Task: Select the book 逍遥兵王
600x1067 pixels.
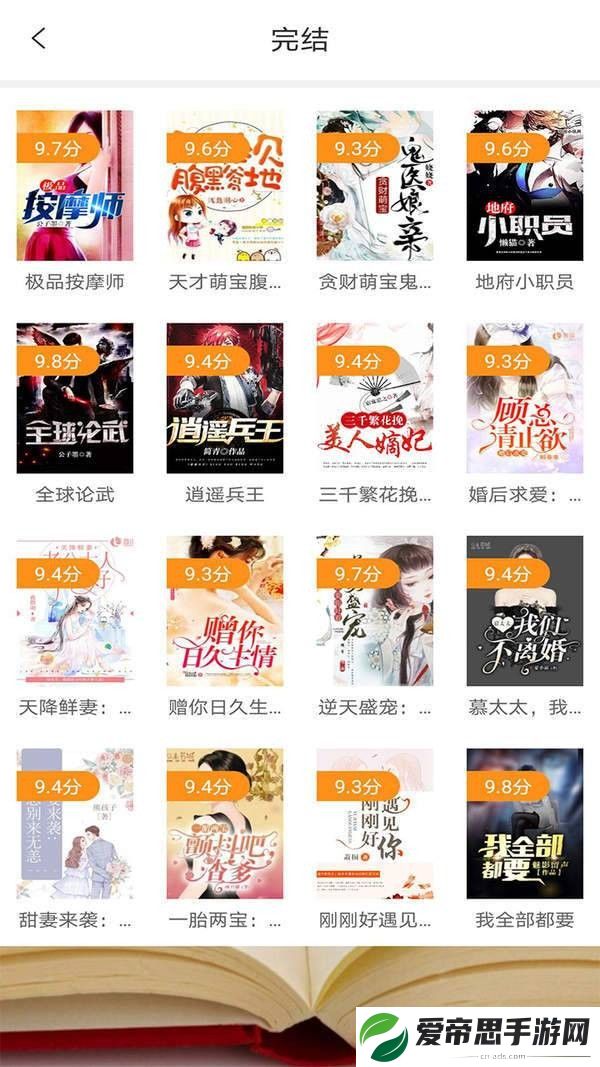Action: click(x=225, y=398)
